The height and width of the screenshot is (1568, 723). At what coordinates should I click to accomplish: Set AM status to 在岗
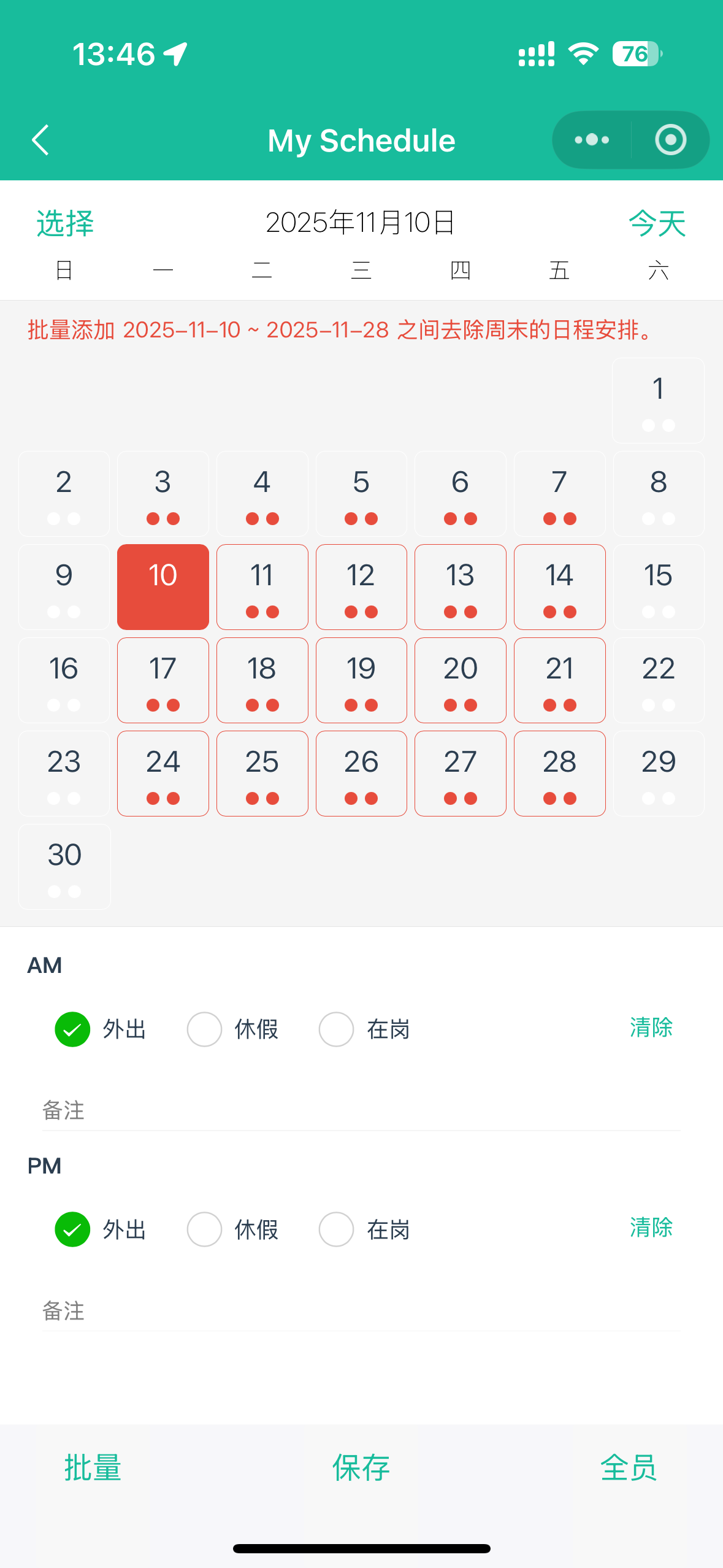[x=336, y=1029]
